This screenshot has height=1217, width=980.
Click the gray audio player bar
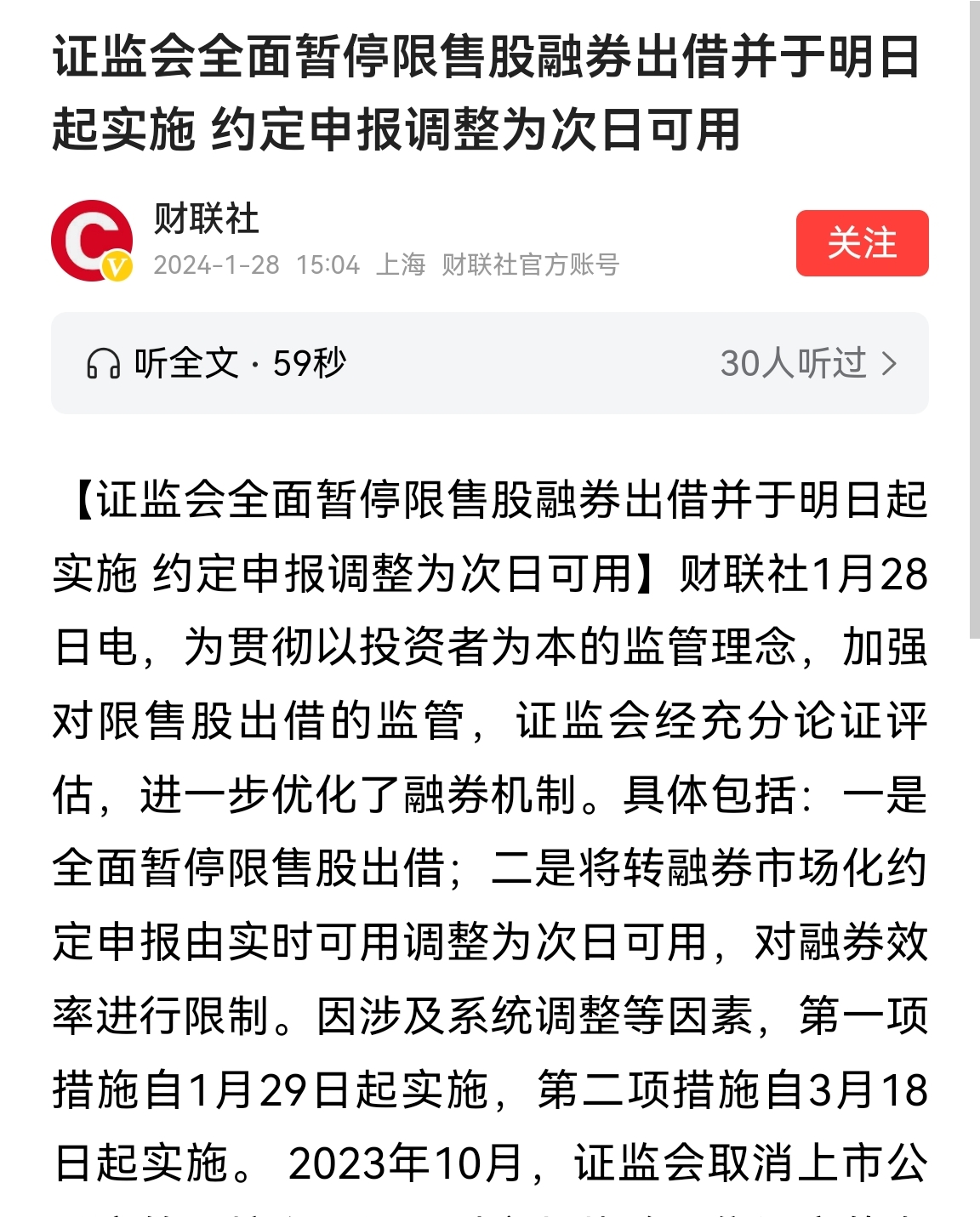click(x=490, y=361)
